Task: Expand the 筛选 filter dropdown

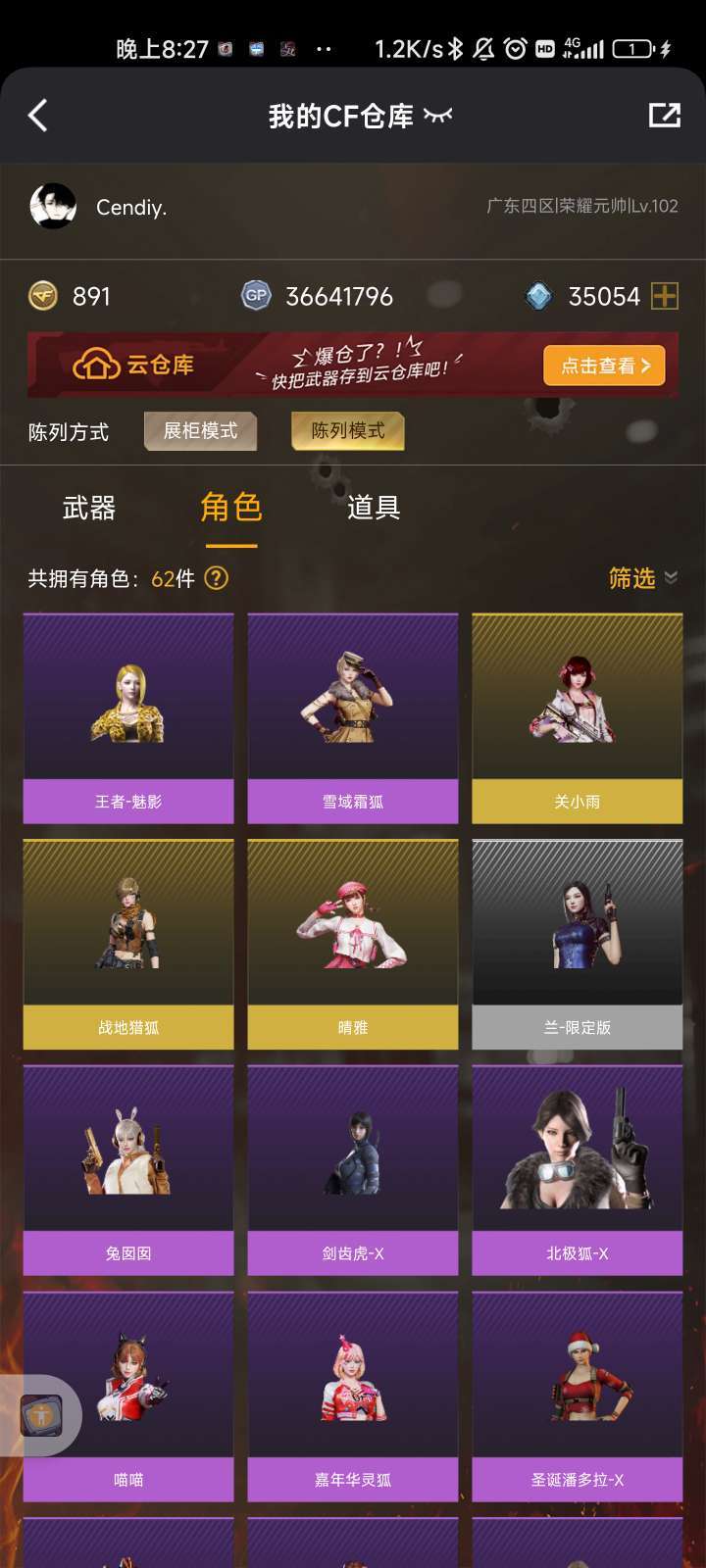Action: point(642,578)
